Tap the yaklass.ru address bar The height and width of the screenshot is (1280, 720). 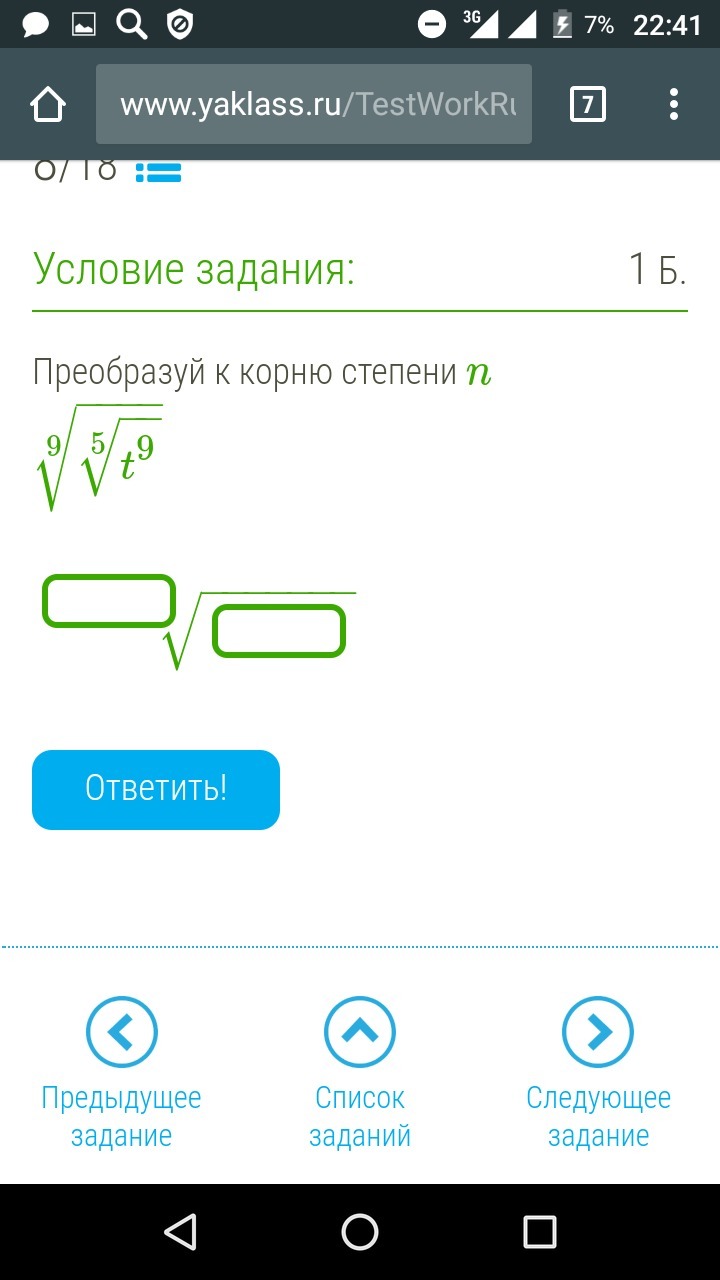[314, 105]
